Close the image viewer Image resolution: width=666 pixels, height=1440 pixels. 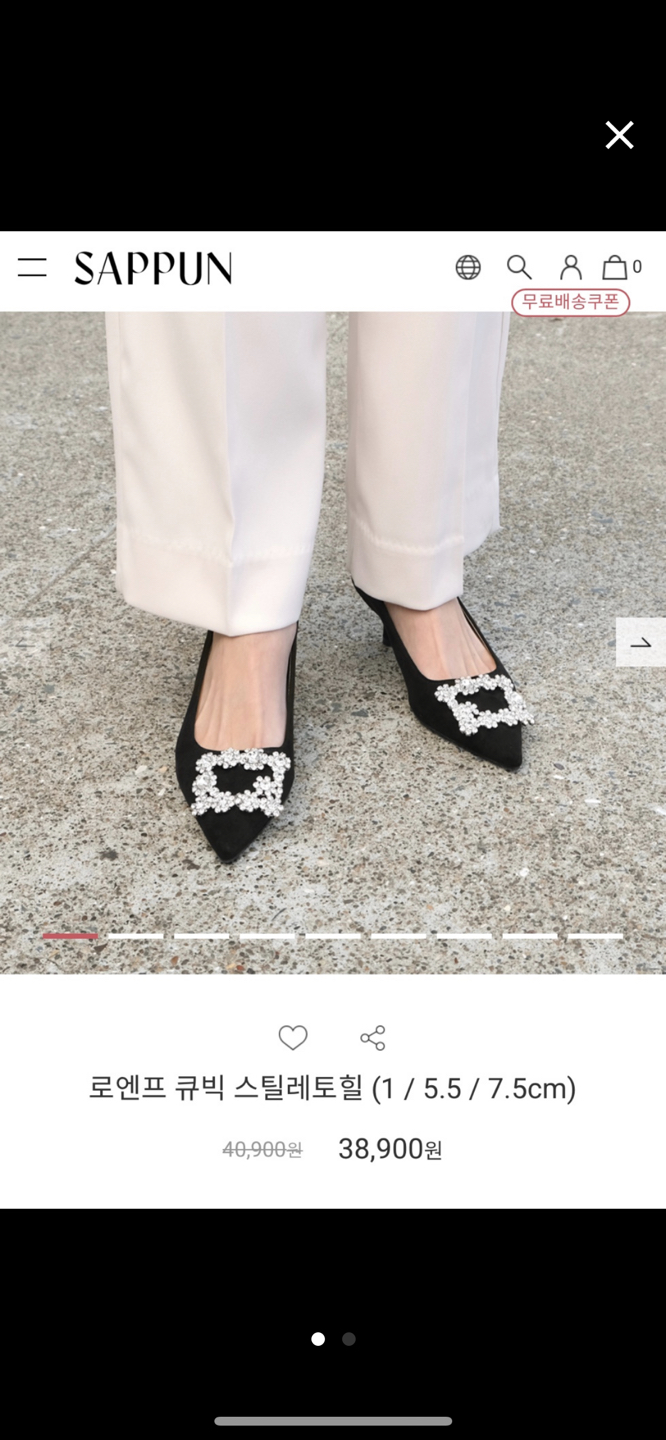[619, 135]
